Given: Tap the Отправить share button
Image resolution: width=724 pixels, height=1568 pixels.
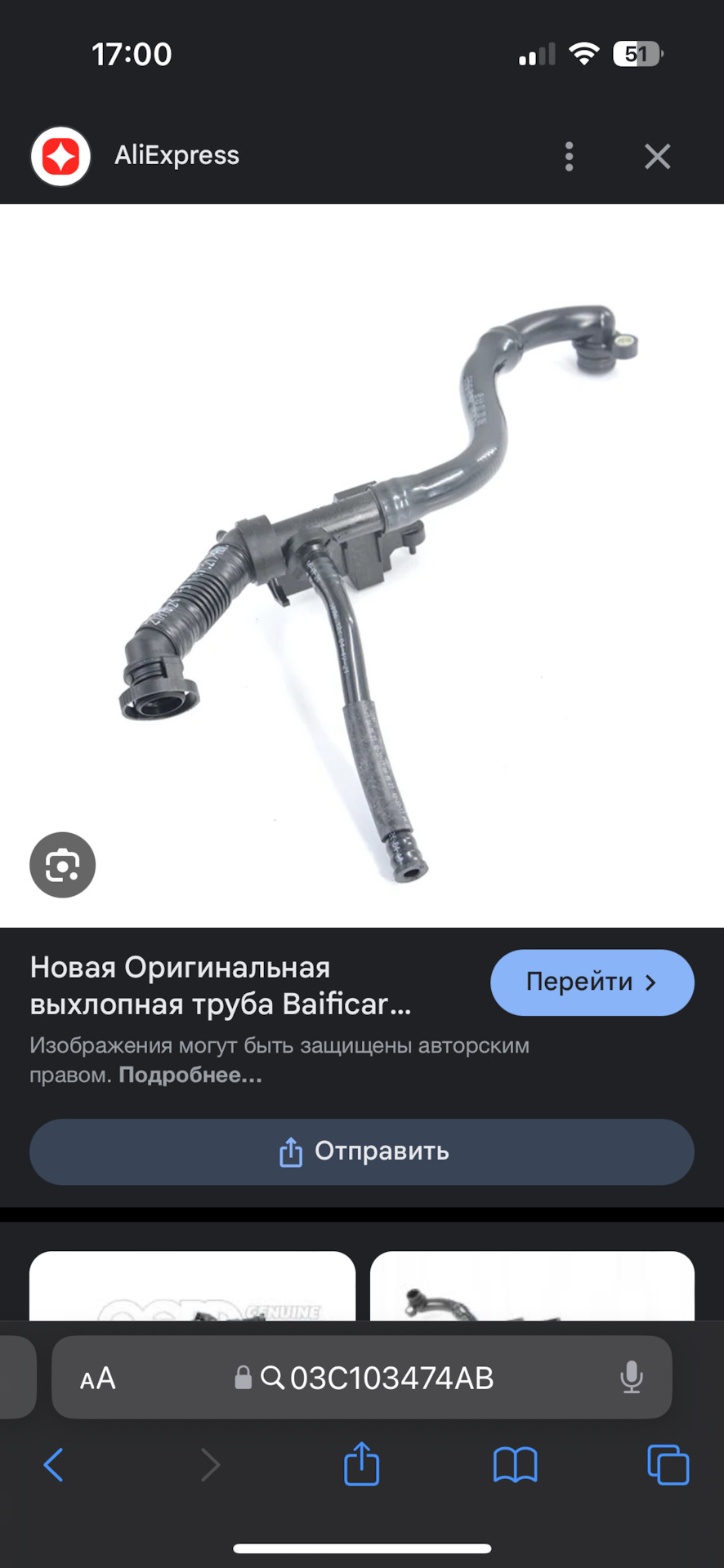Looking at the screenshot, I should 361,1151.
